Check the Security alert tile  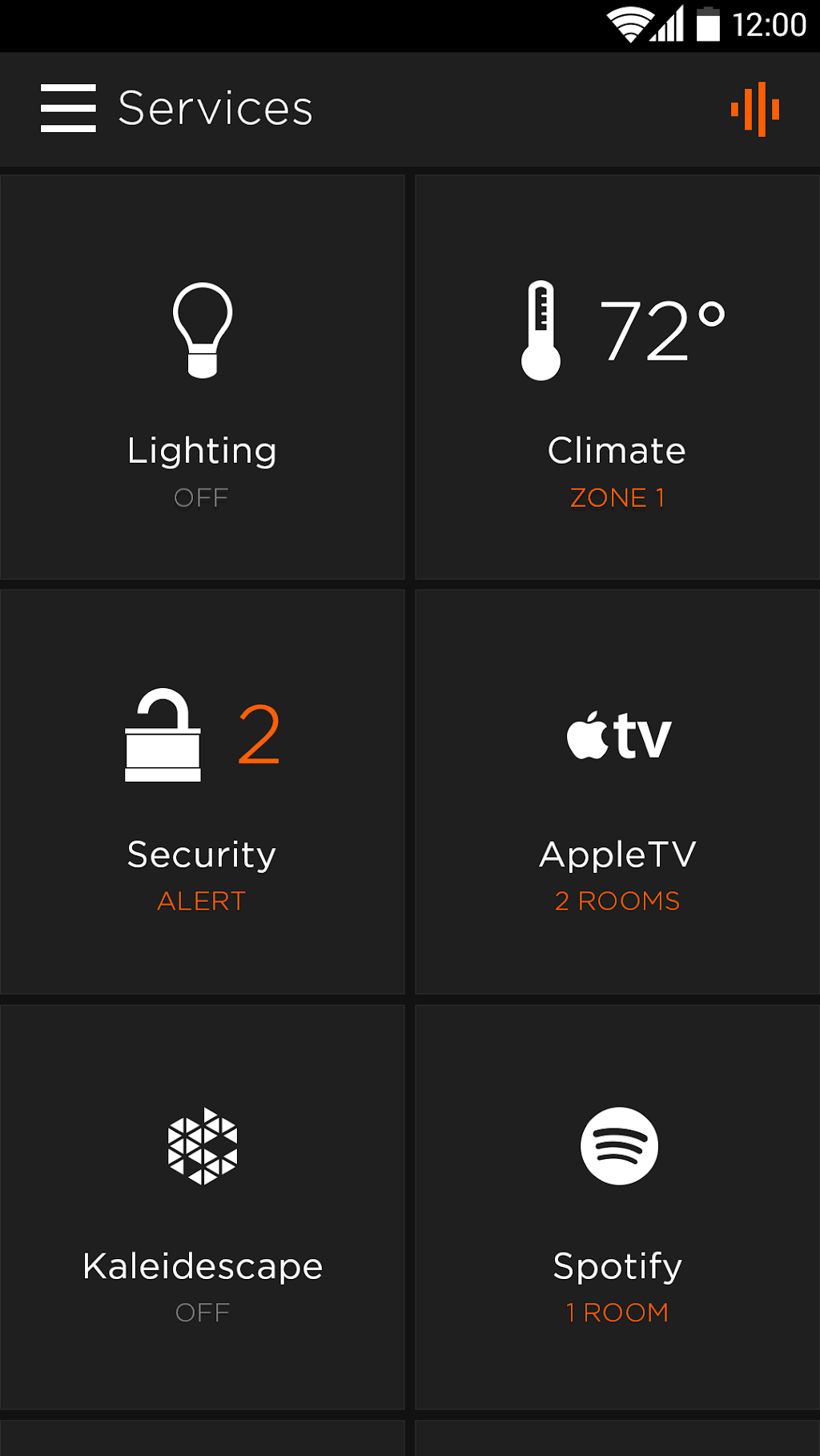[202, 793]
